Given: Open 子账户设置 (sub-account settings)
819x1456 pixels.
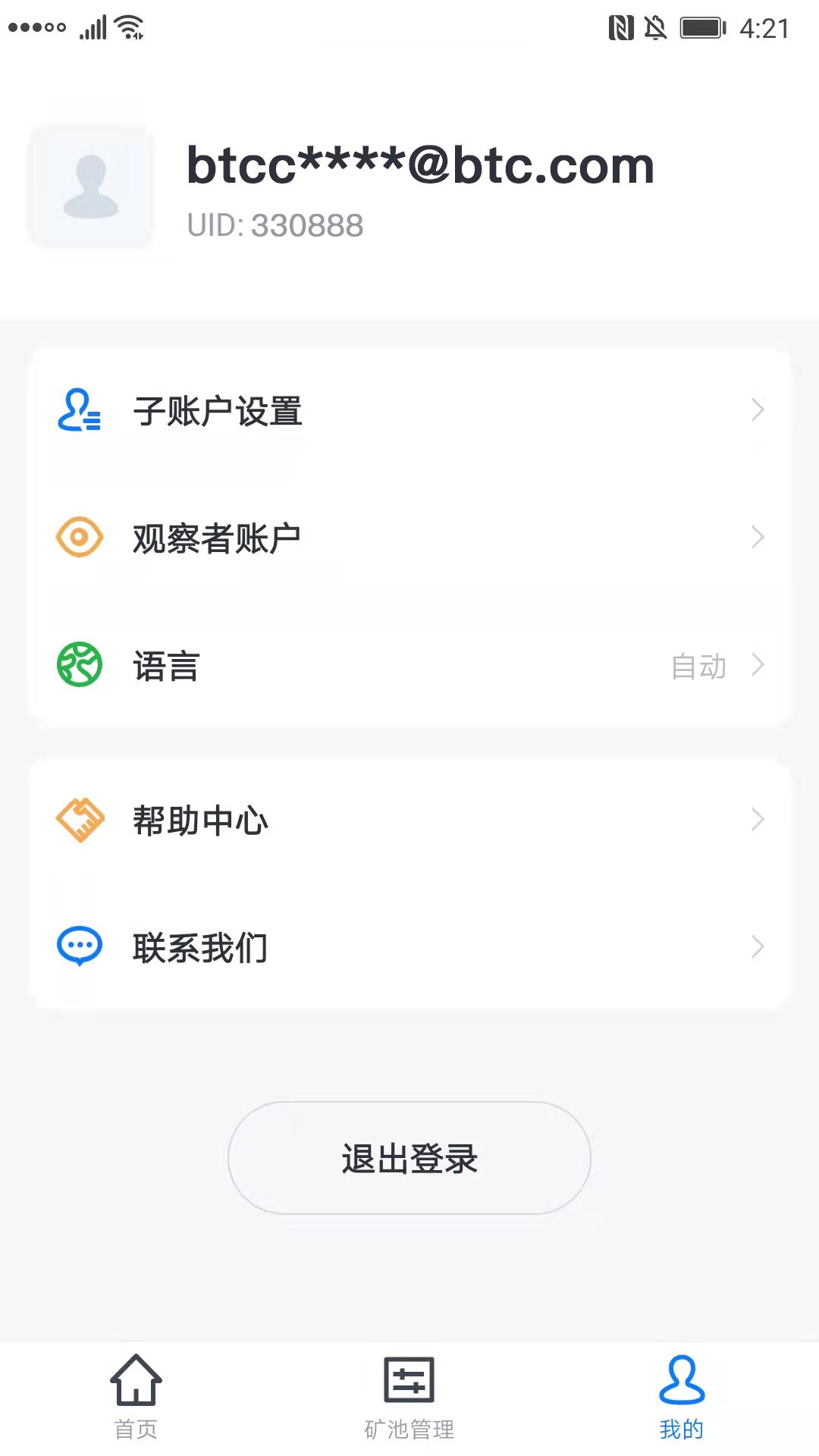Looking at the screenshot, I should coord(409,411).
